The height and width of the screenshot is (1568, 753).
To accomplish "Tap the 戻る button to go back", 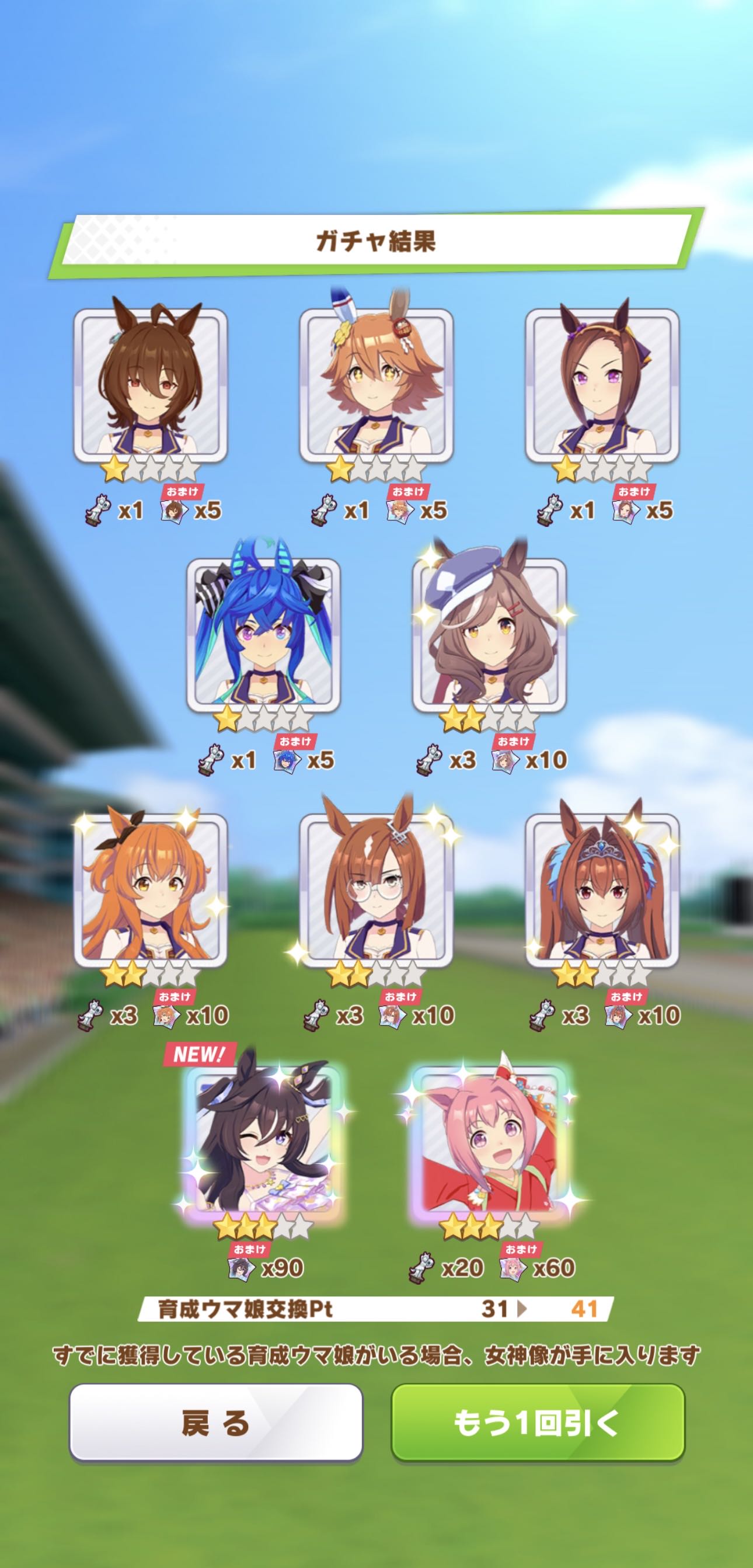I will click(216, 1424).
